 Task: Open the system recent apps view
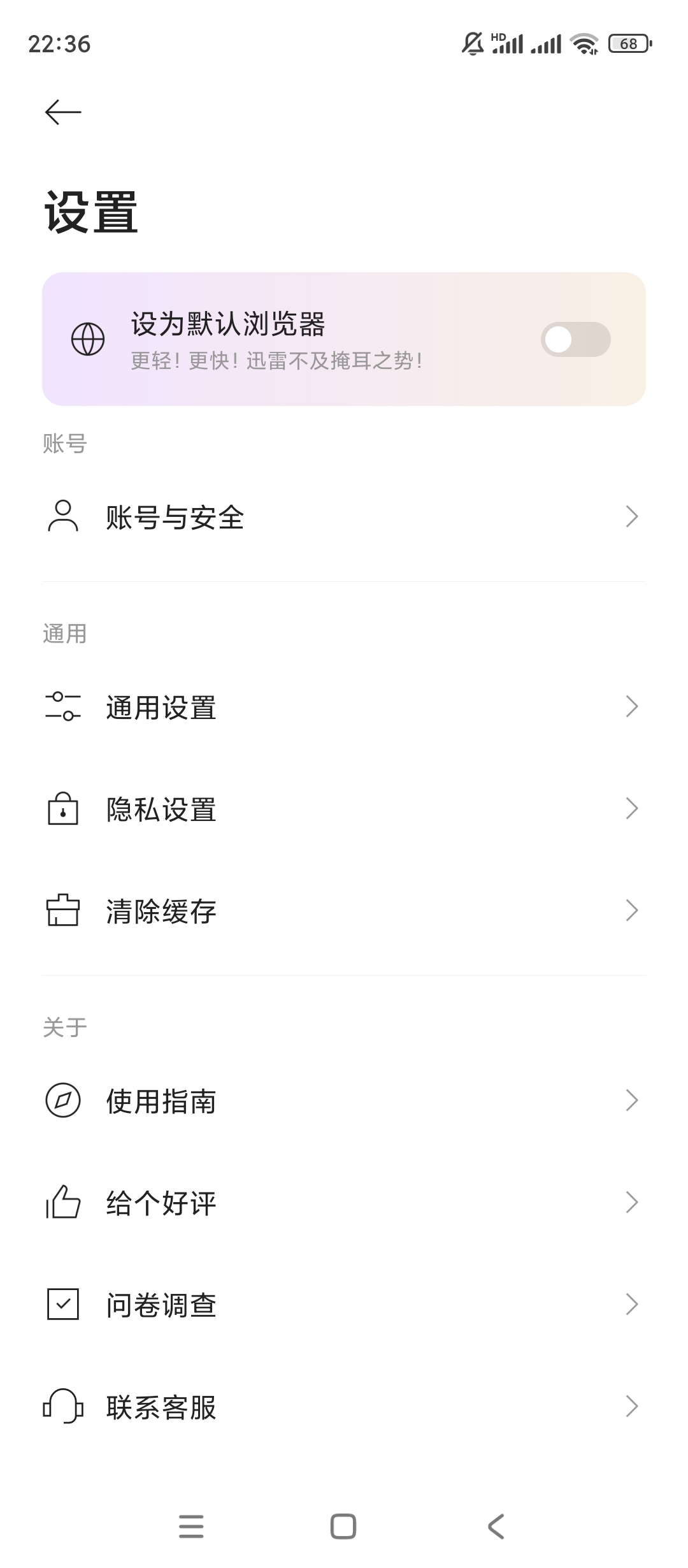(191, 1527)
